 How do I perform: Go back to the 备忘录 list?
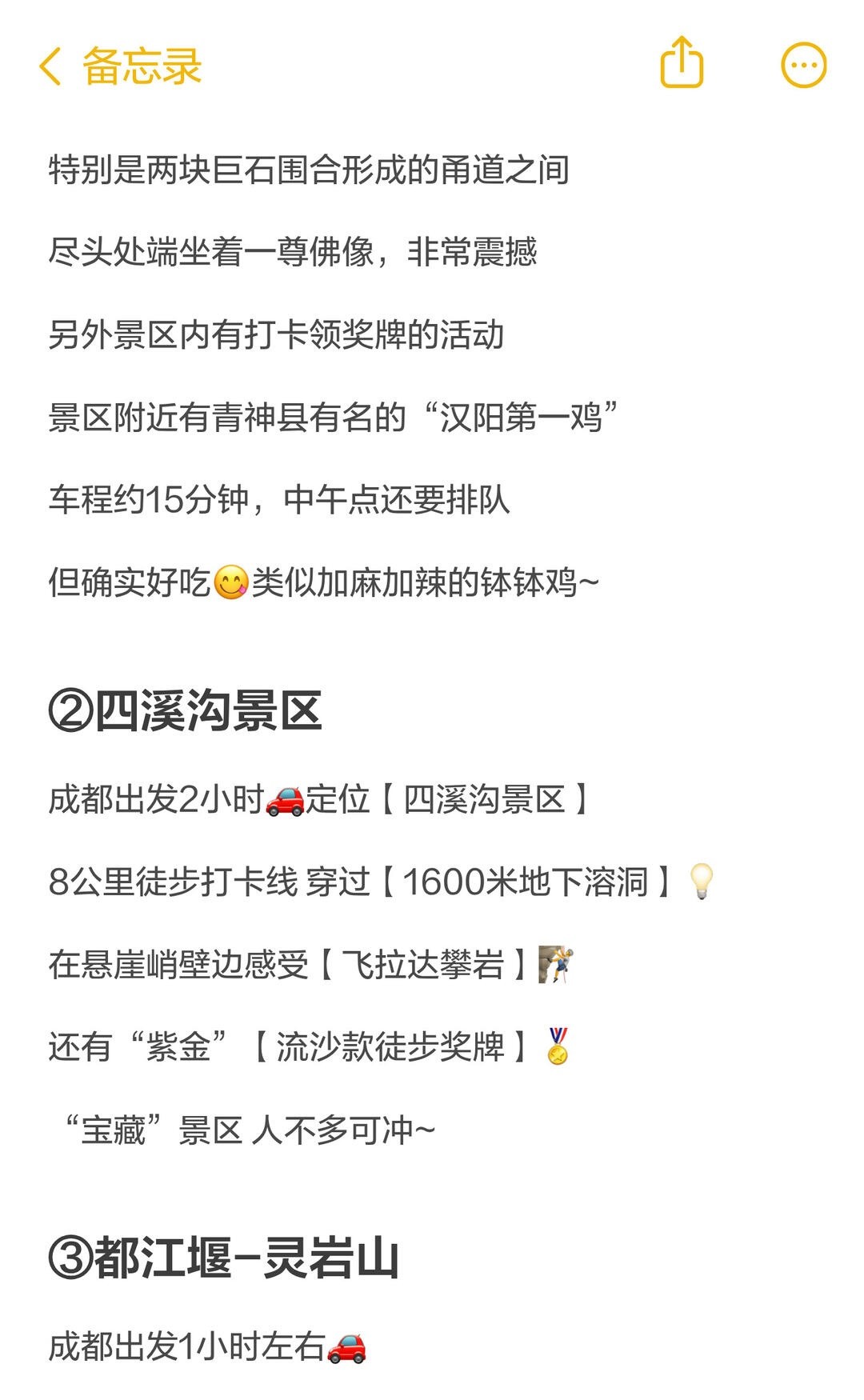pos(120,66)
